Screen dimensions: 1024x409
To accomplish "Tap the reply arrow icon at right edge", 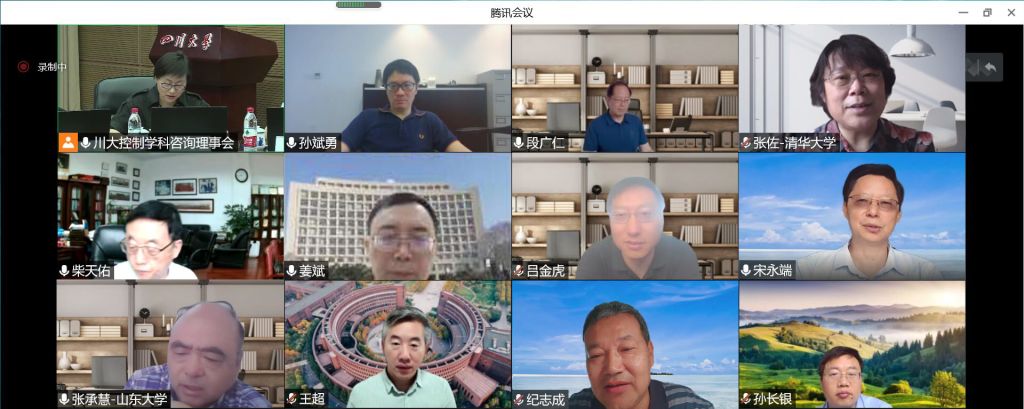I will 990,67.
